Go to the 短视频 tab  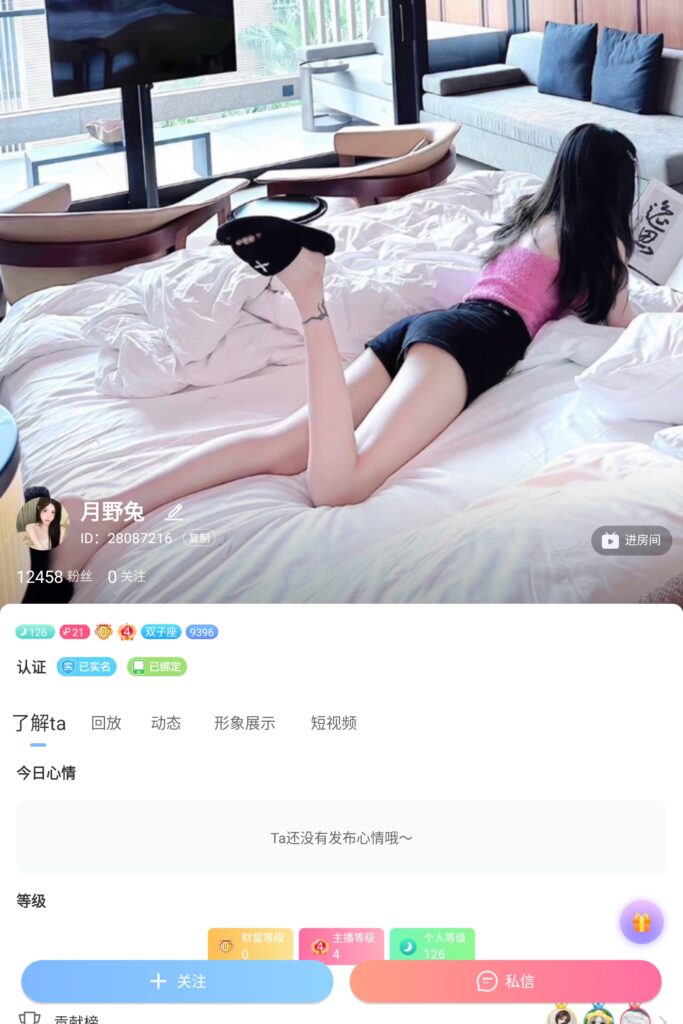[333, 723]
